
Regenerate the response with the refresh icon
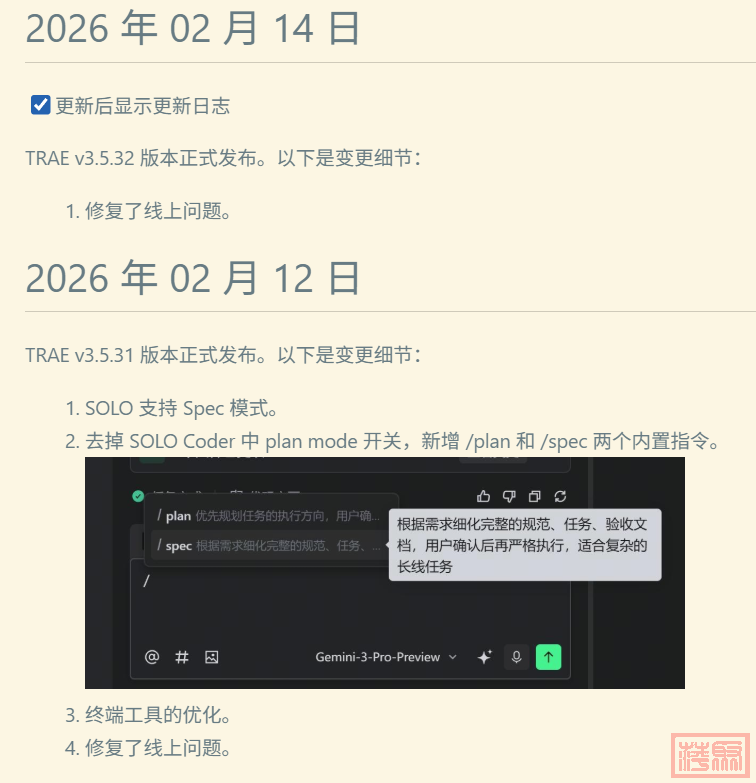560,496
